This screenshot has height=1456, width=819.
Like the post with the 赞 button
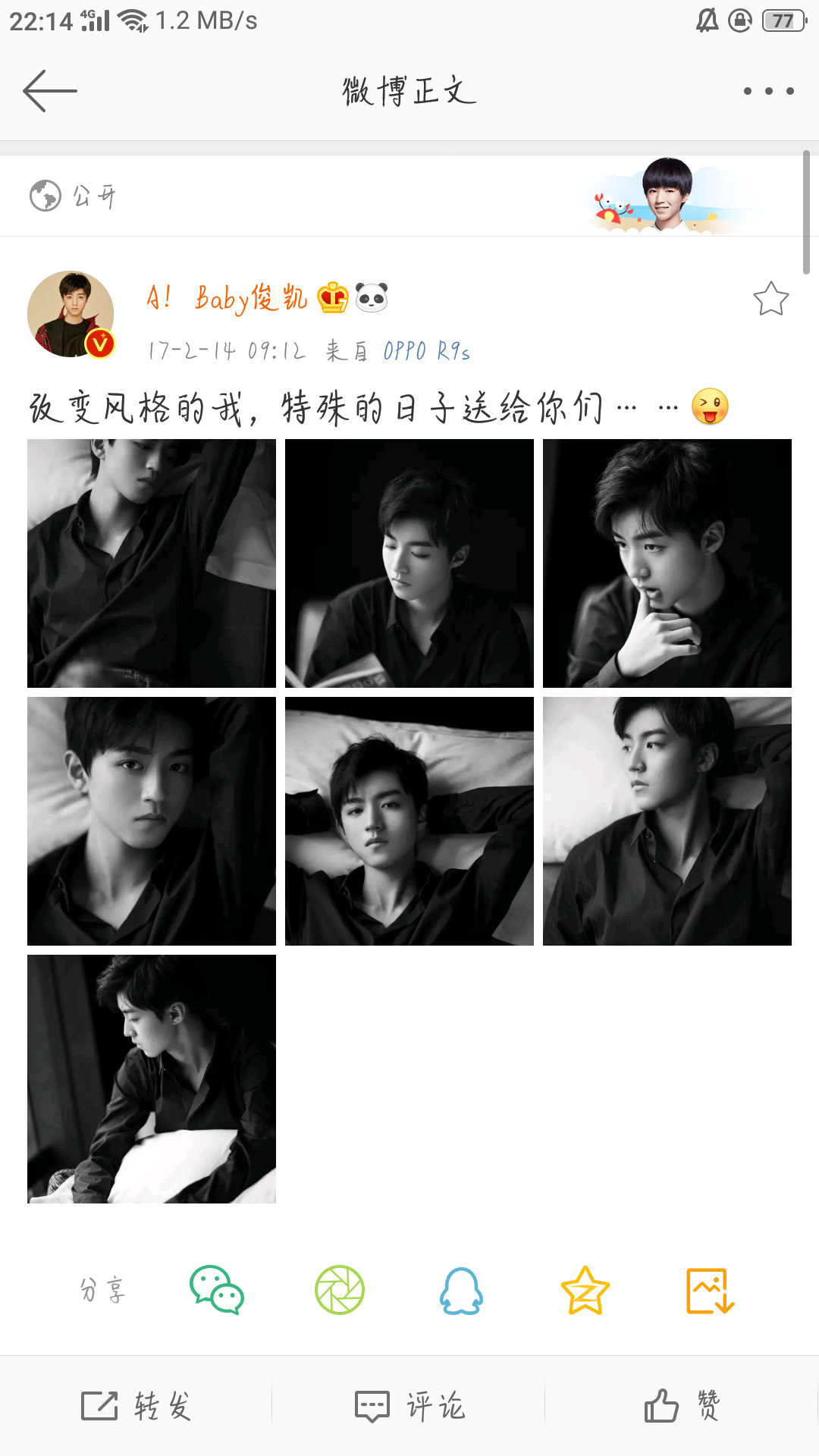click(682, 1407)
